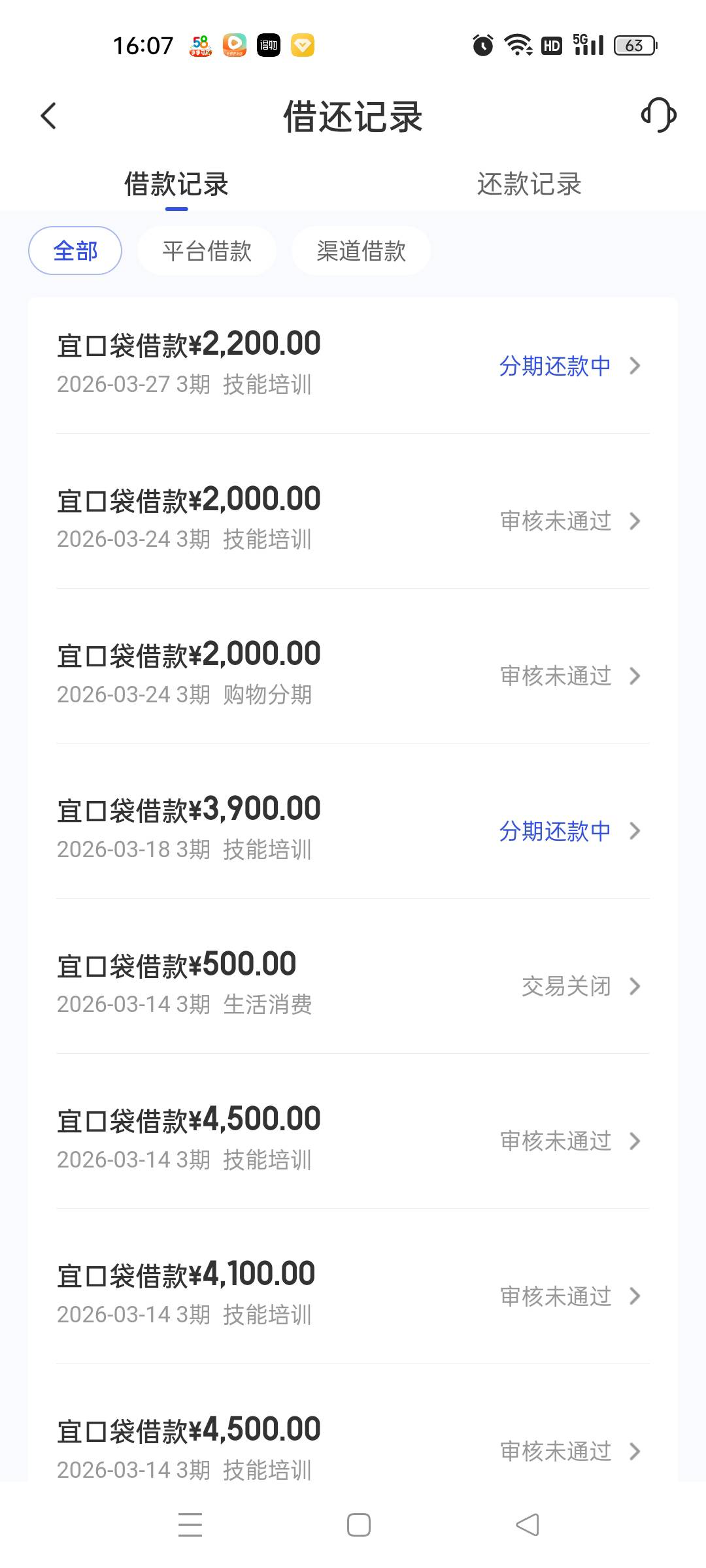Select the 全部 filter chip
The image size is (706, 1568).
pyautogui.click(x=75, y=251)
